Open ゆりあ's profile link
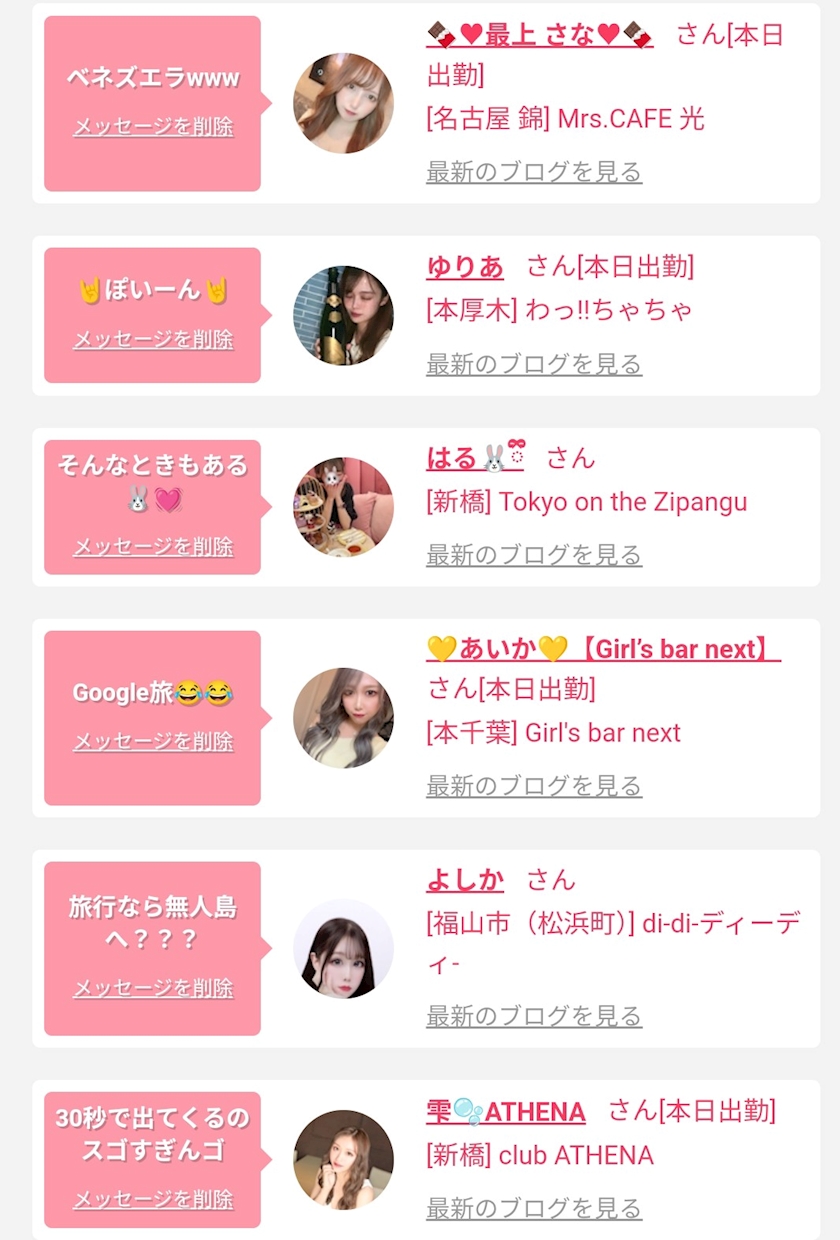This screenshot has width=840, height=1240. (465, 267)
